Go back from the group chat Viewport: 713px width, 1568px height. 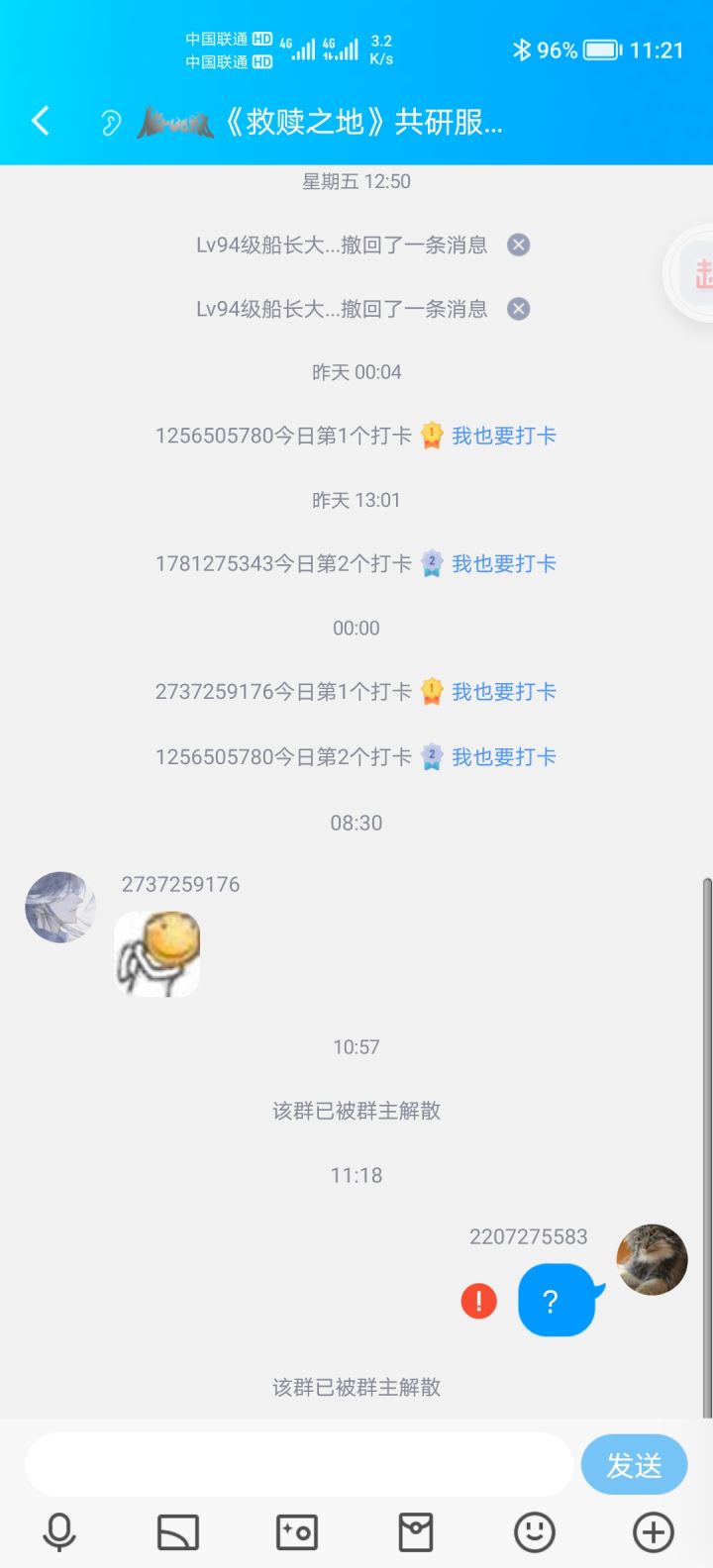coord(41,122)
